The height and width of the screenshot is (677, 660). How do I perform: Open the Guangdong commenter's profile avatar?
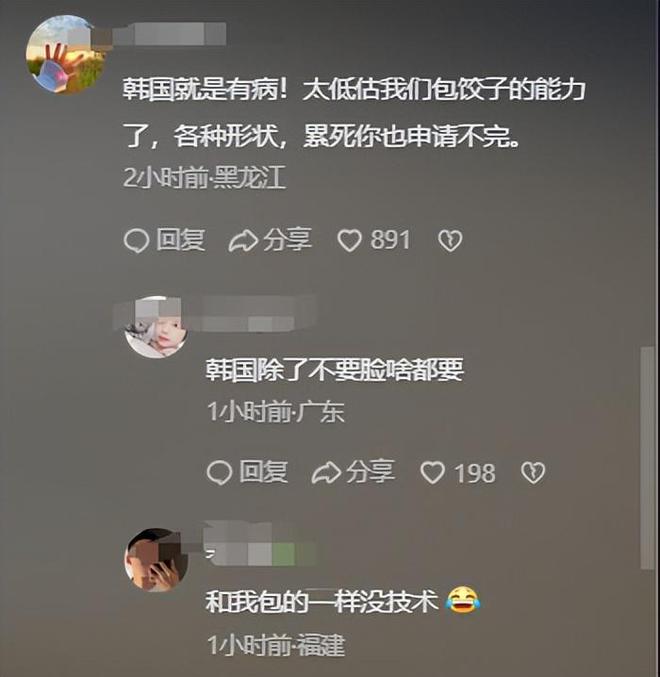click(156, 327)
